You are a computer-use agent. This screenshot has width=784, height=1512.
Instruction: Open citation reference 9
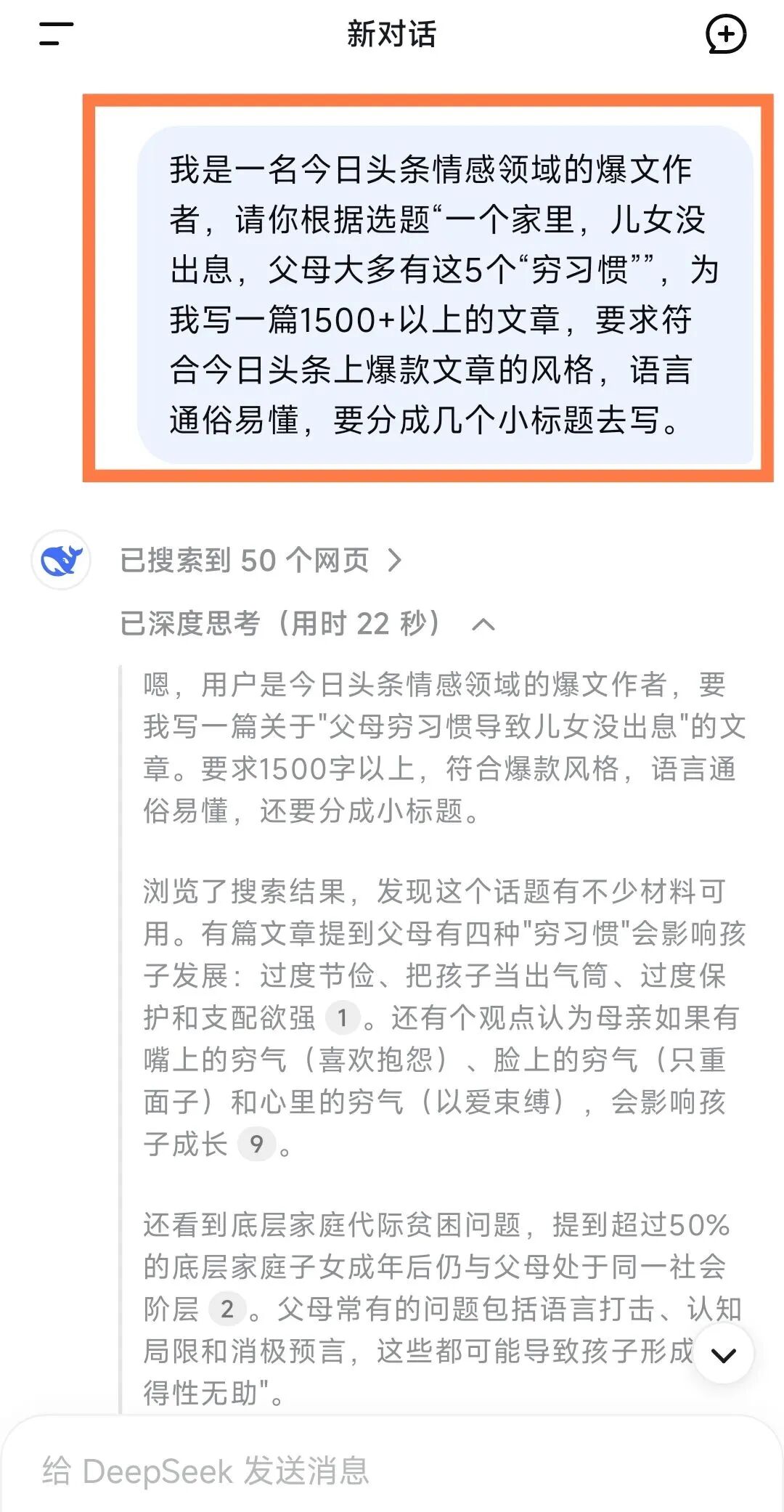[x=256, y=1144]
